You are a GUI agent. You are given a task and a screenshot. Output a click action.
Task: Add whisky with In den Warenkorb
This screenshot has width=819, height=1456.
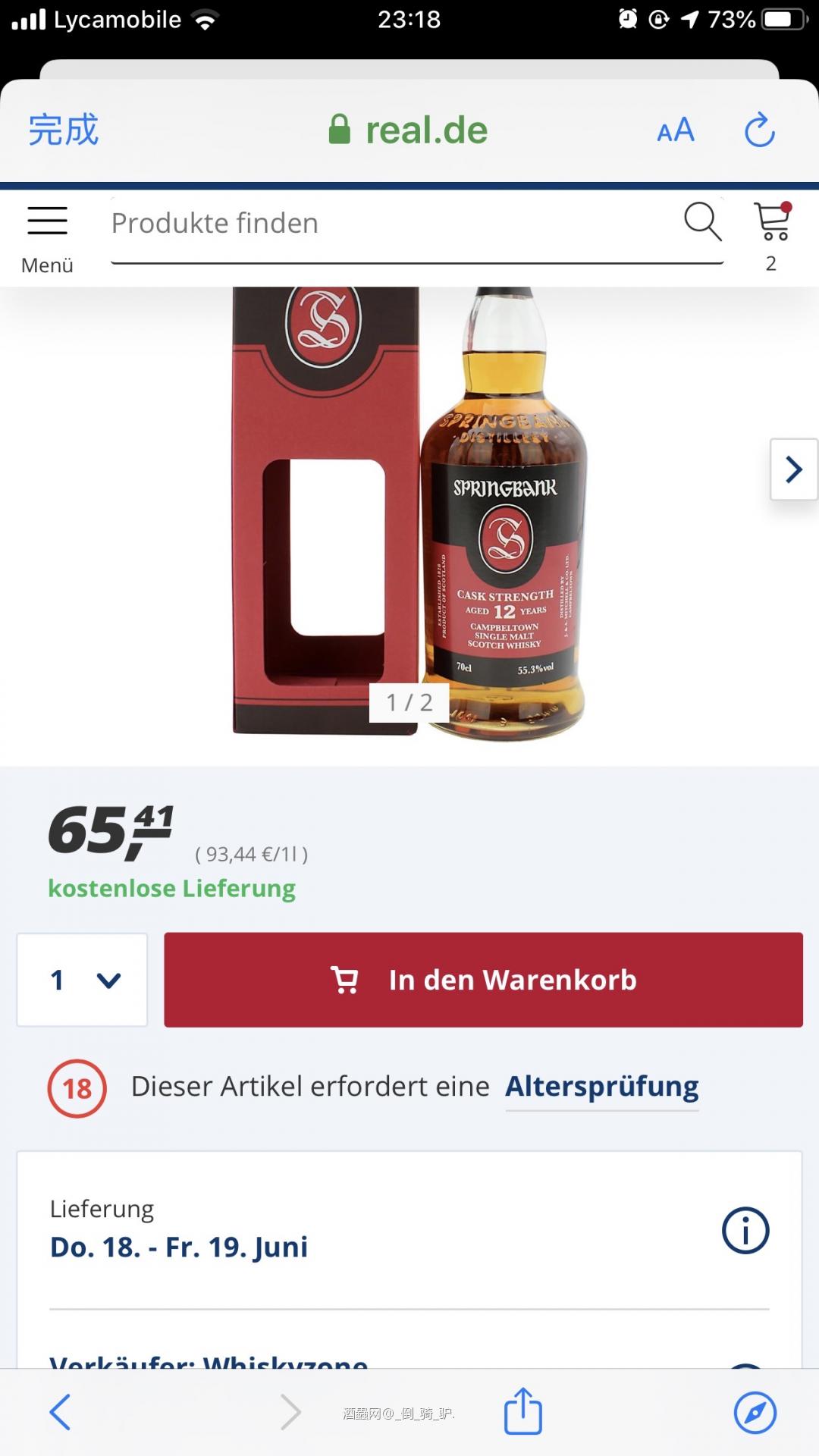pyautogui.click(x=483, y=980)
